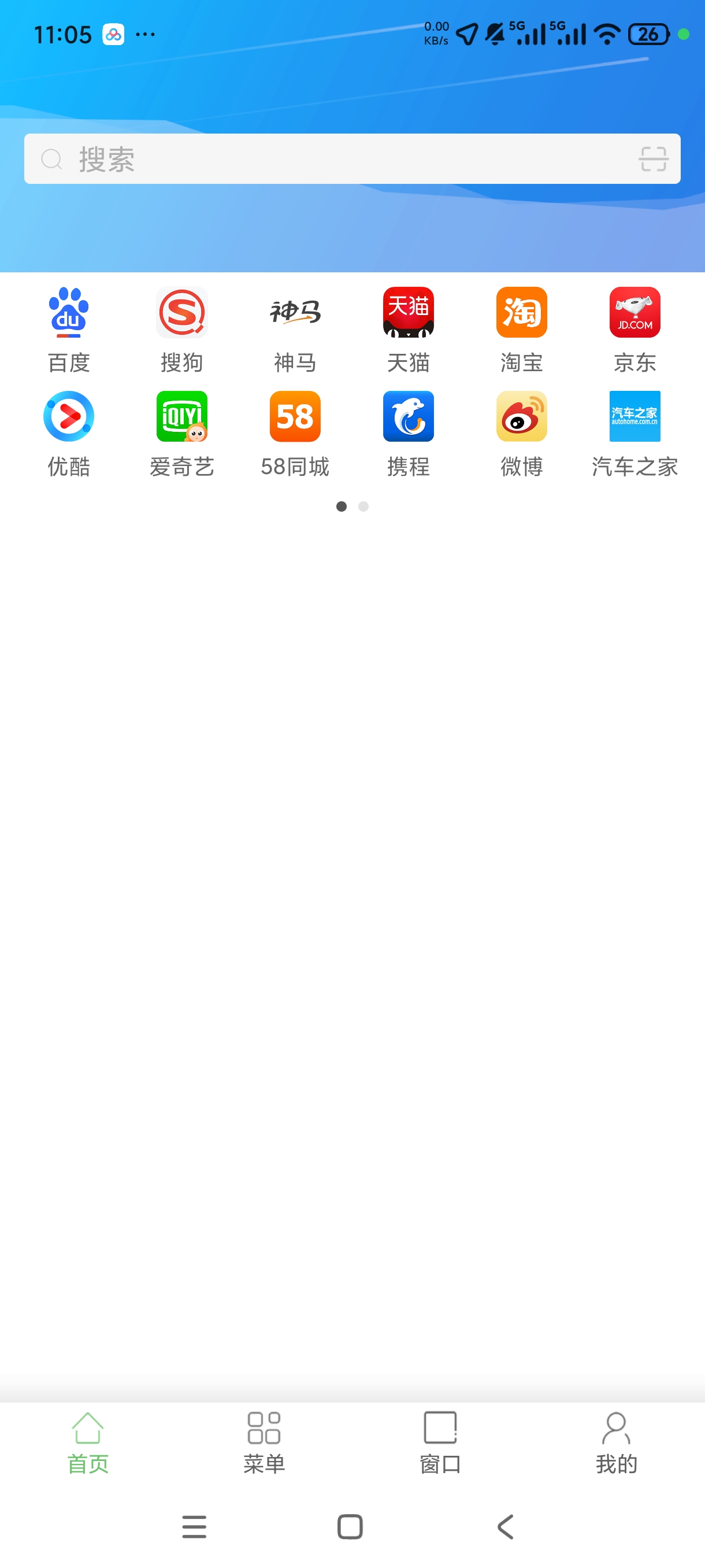705x1568 pixels.
Task: Launch the 爱奇艺 shortcut
Action: pyautogui.click(x=182, y=434)
